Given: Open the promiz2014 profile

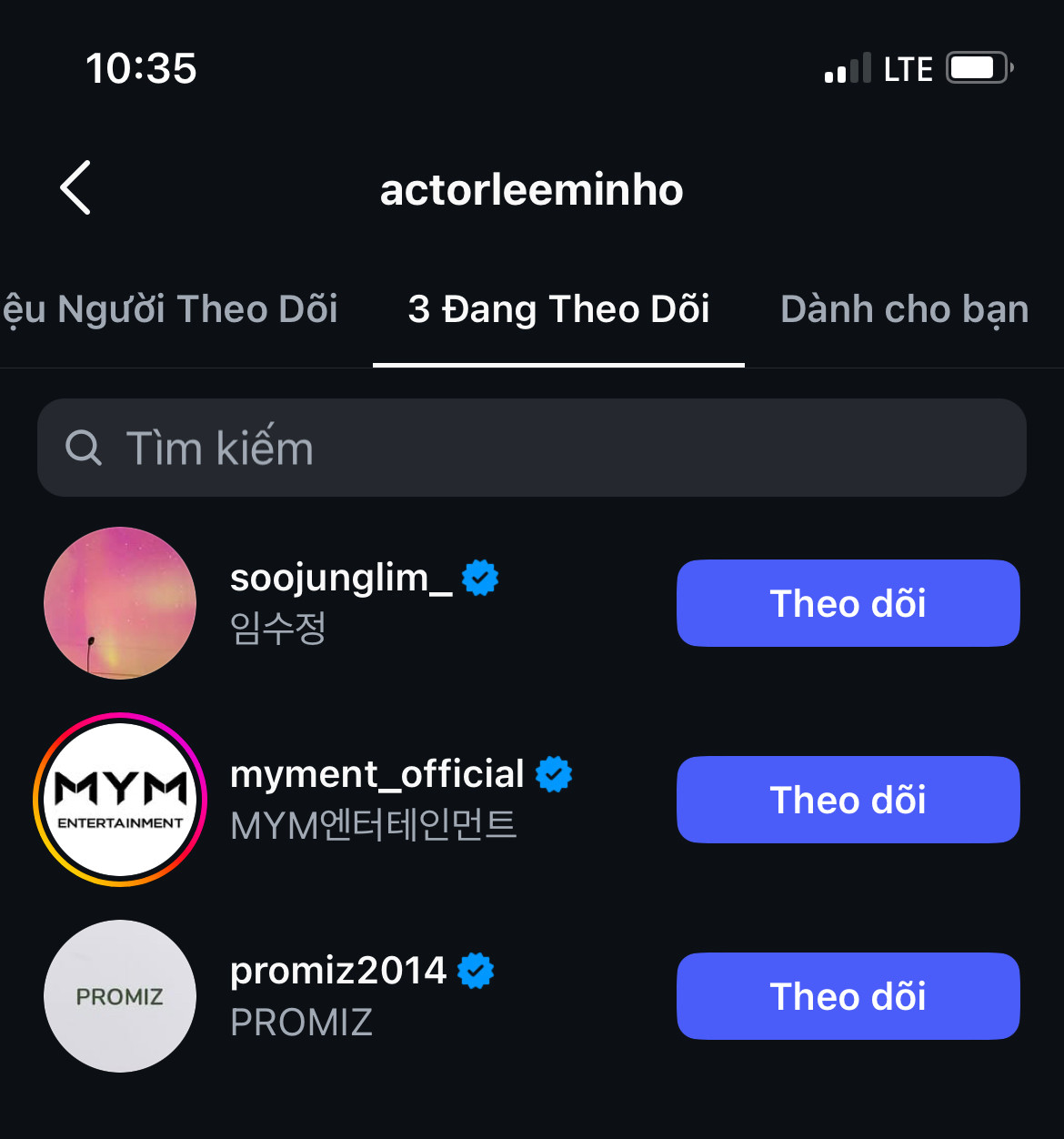Looking at the screenshot, I should click(x=337, y=972).
